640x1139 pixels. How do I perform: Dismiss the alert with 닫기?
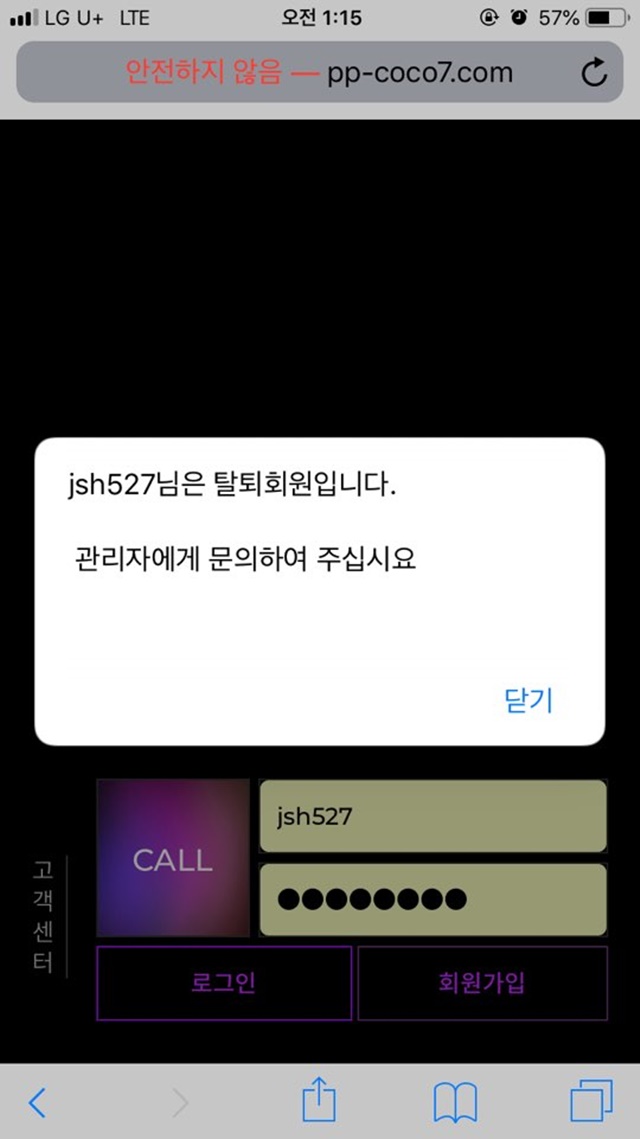[x=529, y=700]
